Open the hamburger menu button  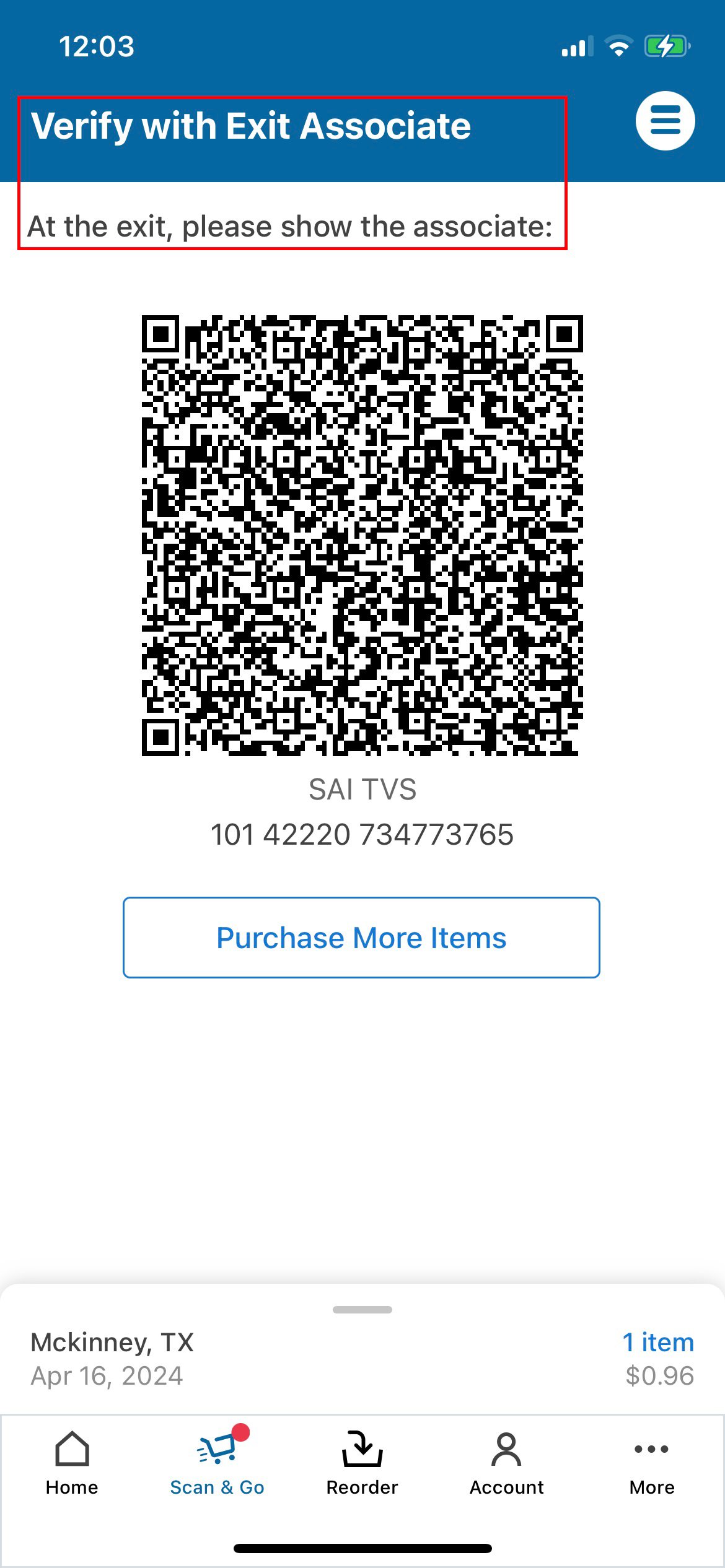coord(665,121)
